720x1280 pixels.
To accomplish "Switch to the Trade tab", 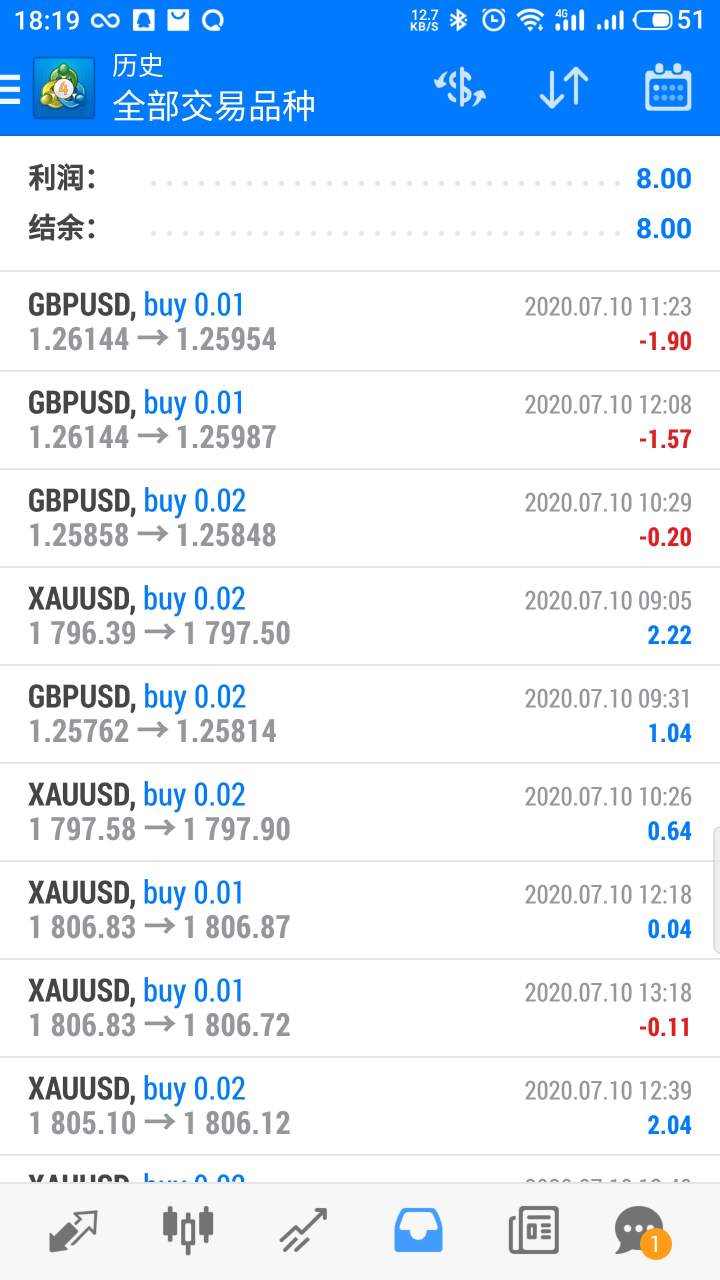I will [303, 1229].
